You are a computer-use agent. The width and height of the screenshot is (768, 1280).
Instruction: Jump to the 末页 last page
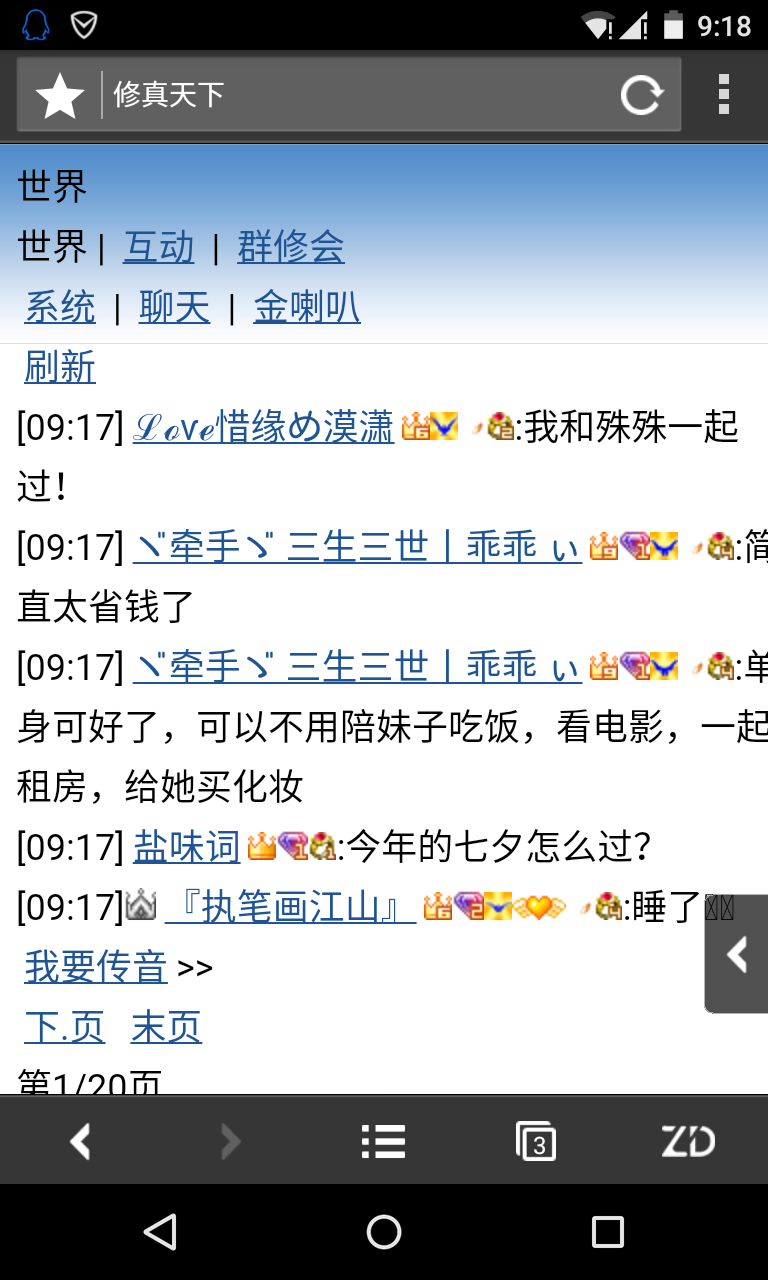(x=166, y=1027)
